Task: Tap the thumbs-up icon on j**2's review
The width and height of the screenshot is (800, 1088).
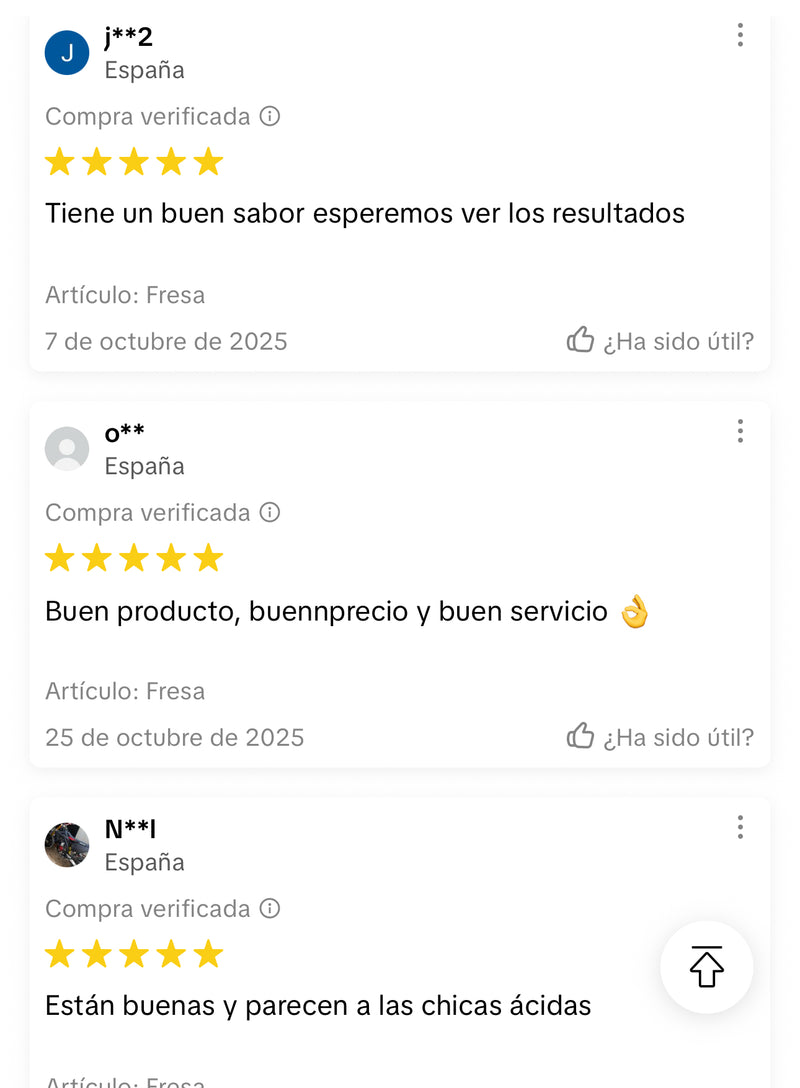Action: click(x=581, y=340)
